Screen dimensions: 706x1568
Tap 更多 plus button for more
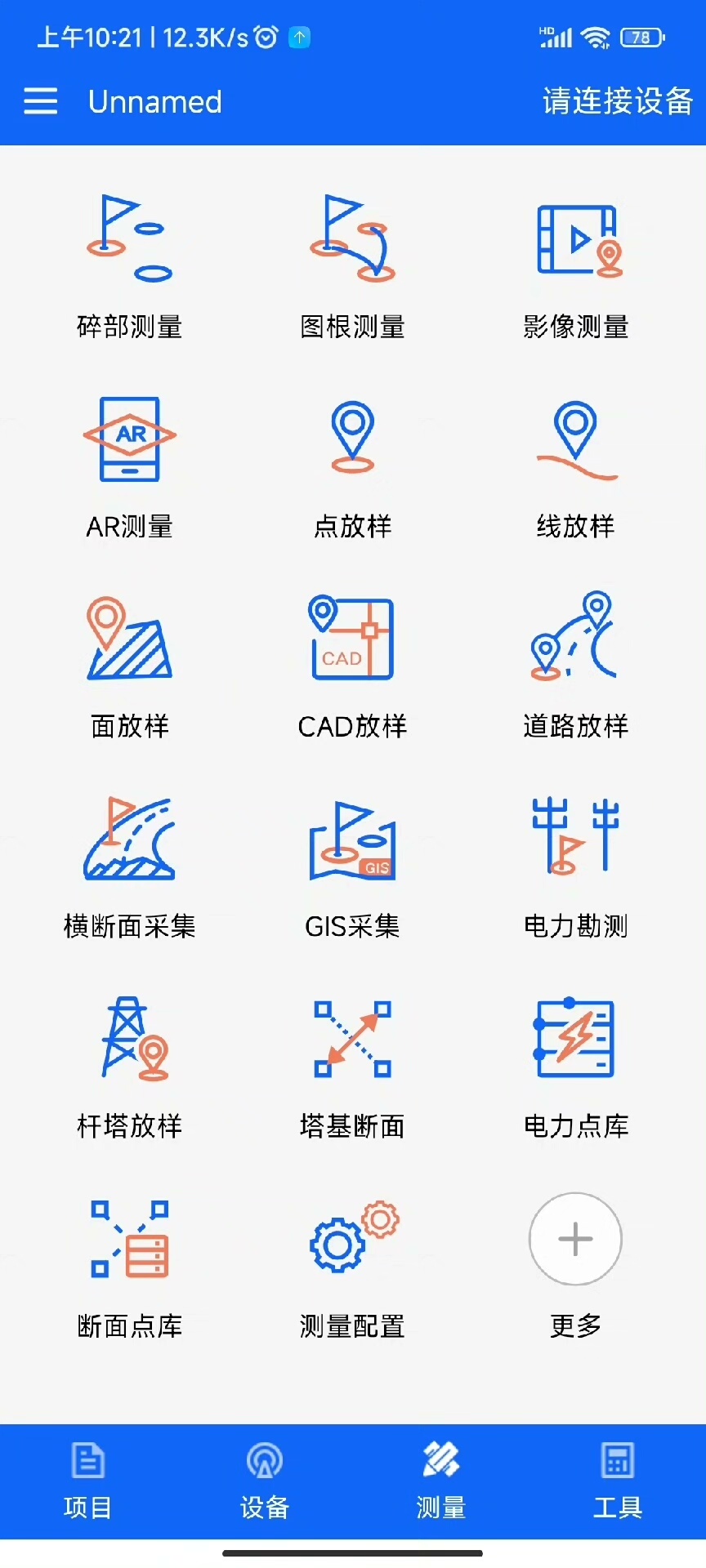tap(575, 1239)
